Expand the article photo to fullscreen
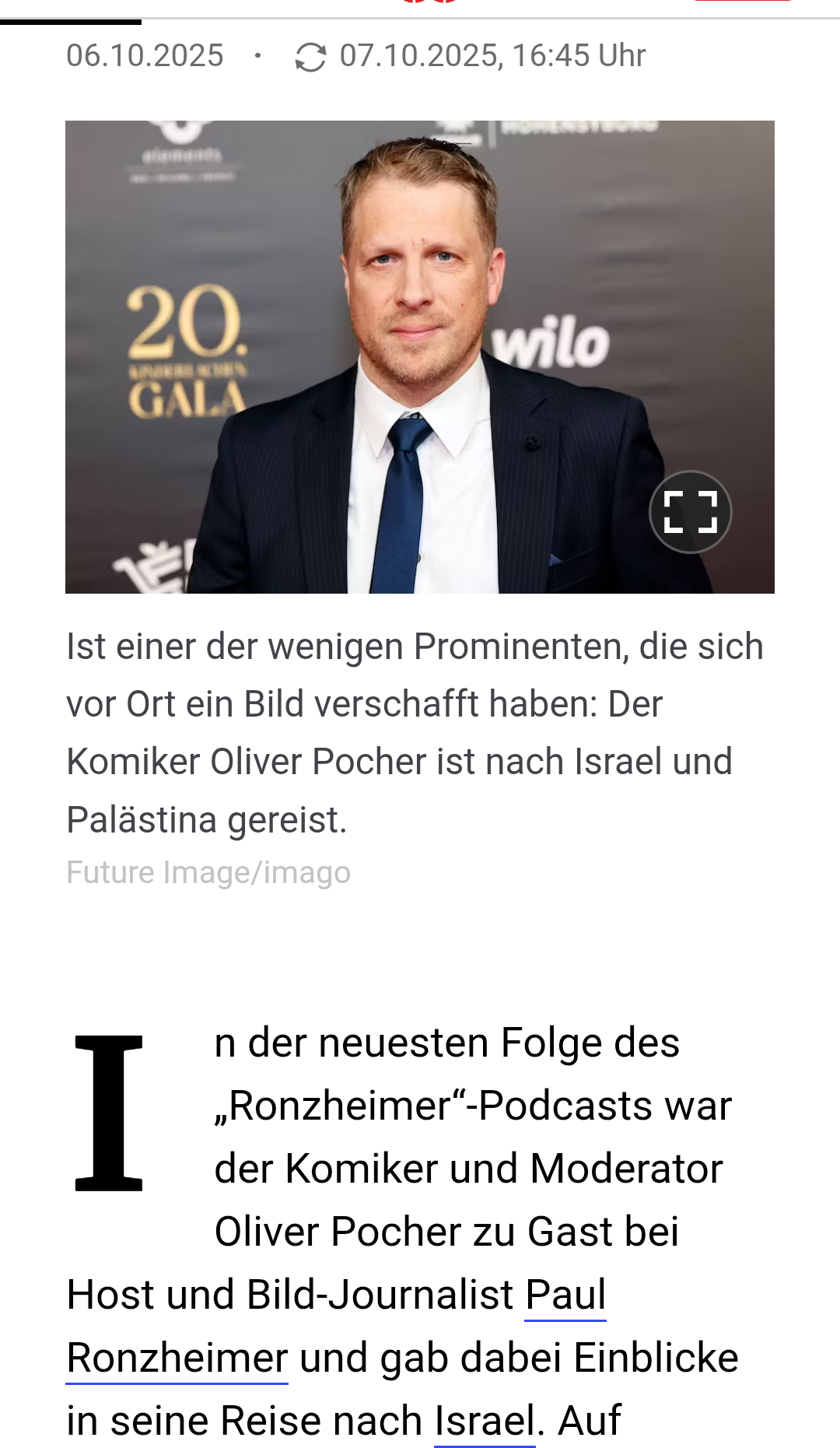Screen dimensions: 840x1448 tap(690, 512)
